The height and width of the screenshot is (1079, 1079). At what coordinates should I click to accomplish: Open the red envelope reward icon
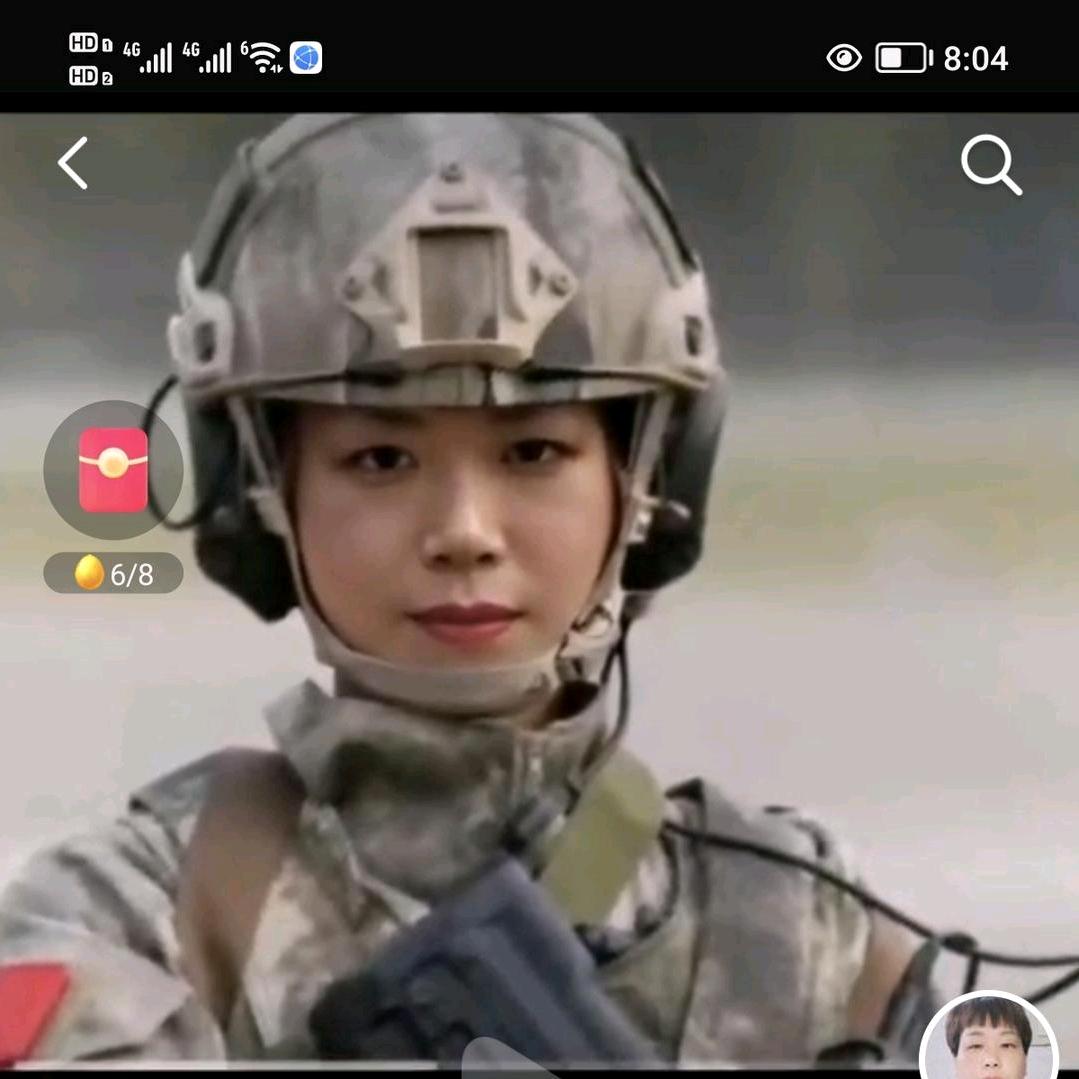[x=114, y=470]
